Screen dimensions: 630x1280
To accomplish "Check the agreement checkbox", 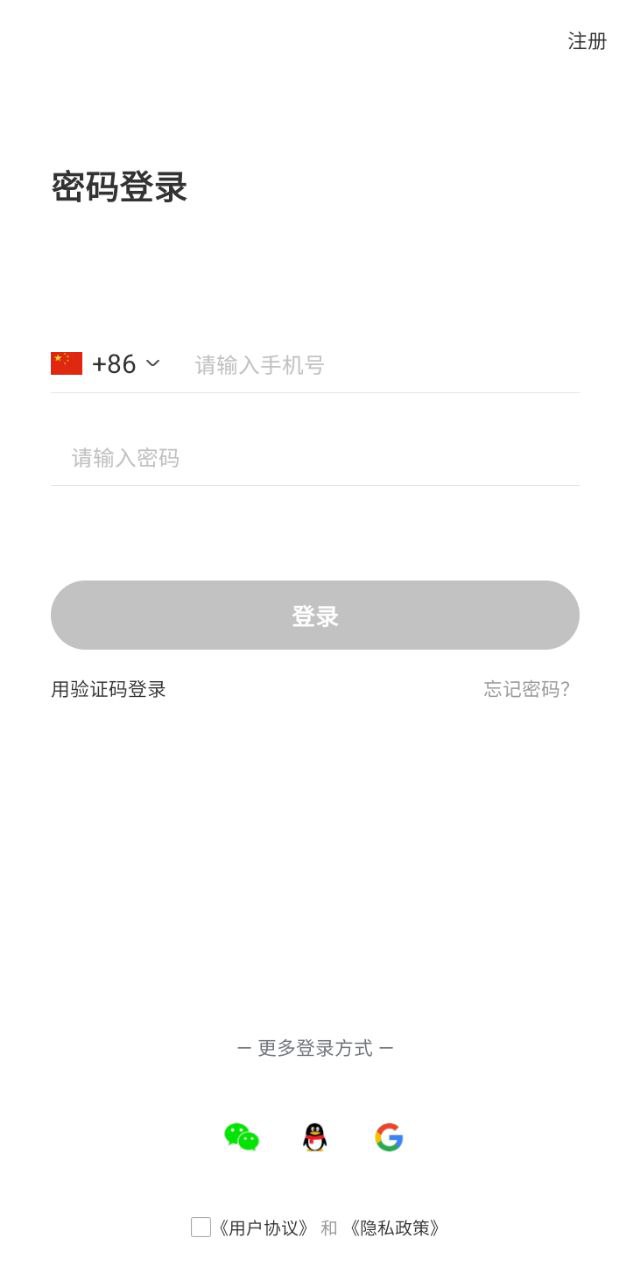I will coord(201,1227).
